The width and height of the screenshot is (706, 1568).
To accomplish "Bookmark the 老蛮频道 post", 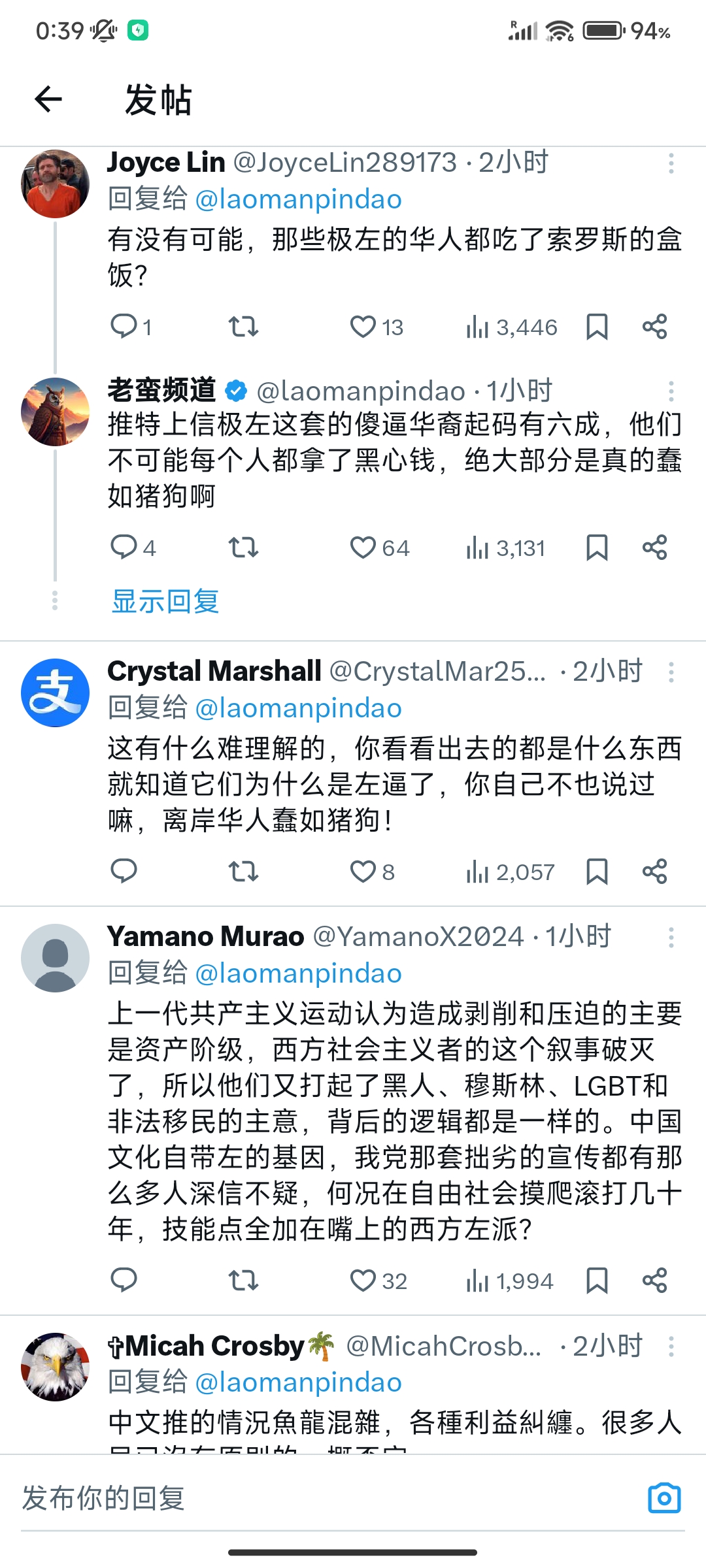I will point(597,547).
